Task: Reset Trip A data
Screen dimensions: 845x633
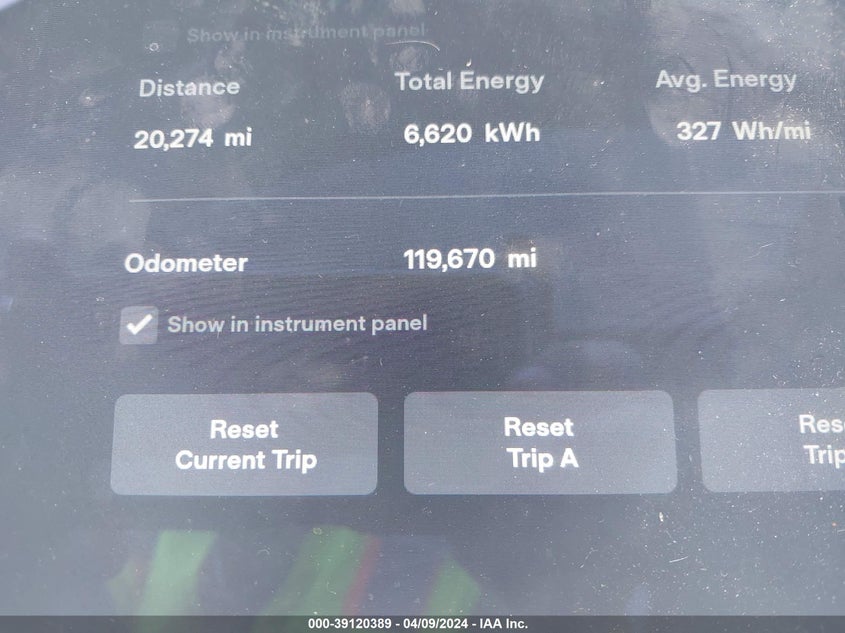Action: tap(539, 442)
